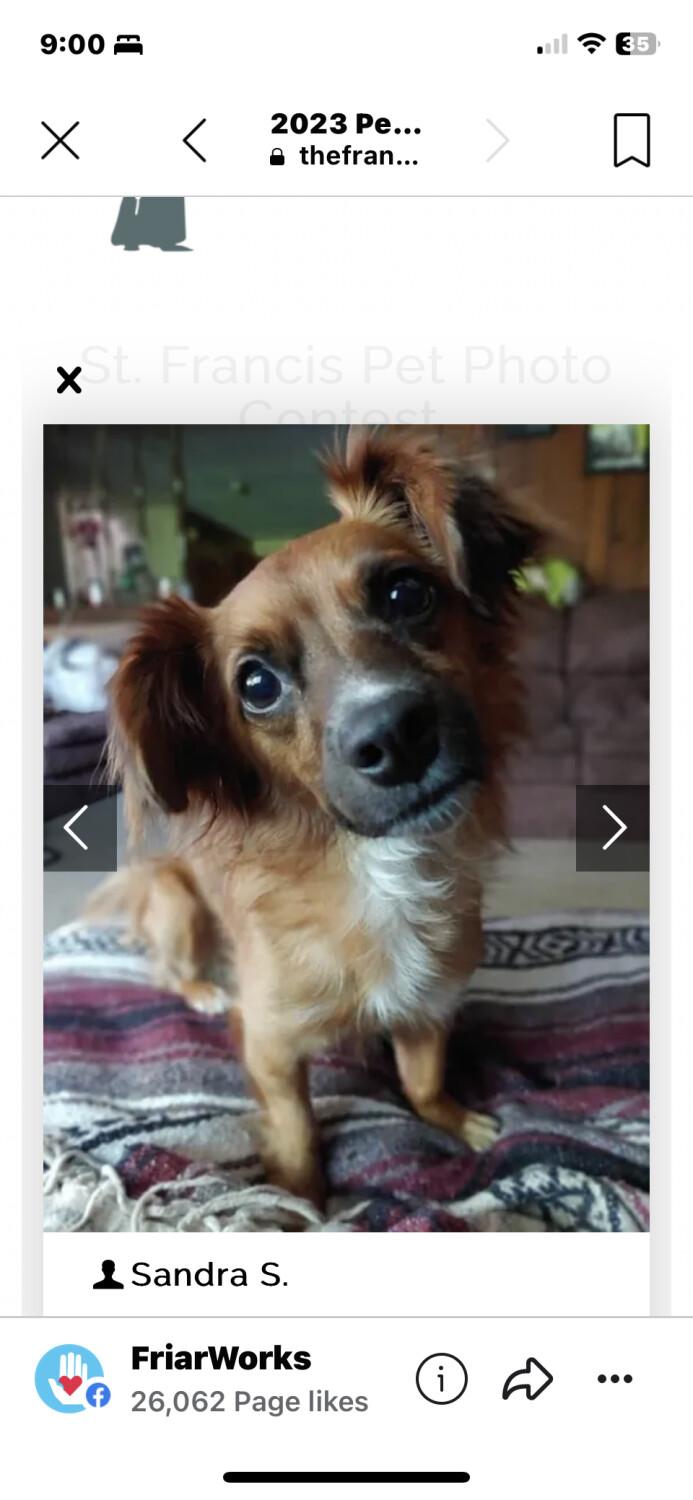Close the pet photo lightbox
Image resolution: width=693 pixels, height=1500 pixels.
pyautogui.click(x=69, y=380)
